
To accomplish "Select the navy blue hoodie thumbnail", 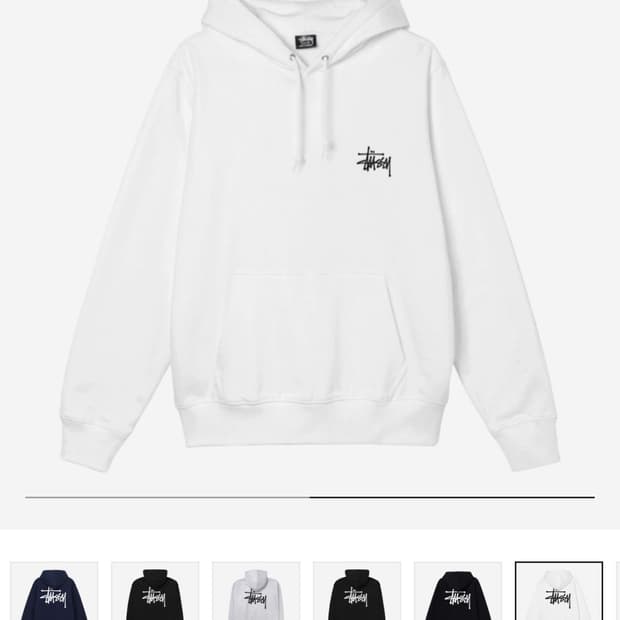I will point(54,591).
